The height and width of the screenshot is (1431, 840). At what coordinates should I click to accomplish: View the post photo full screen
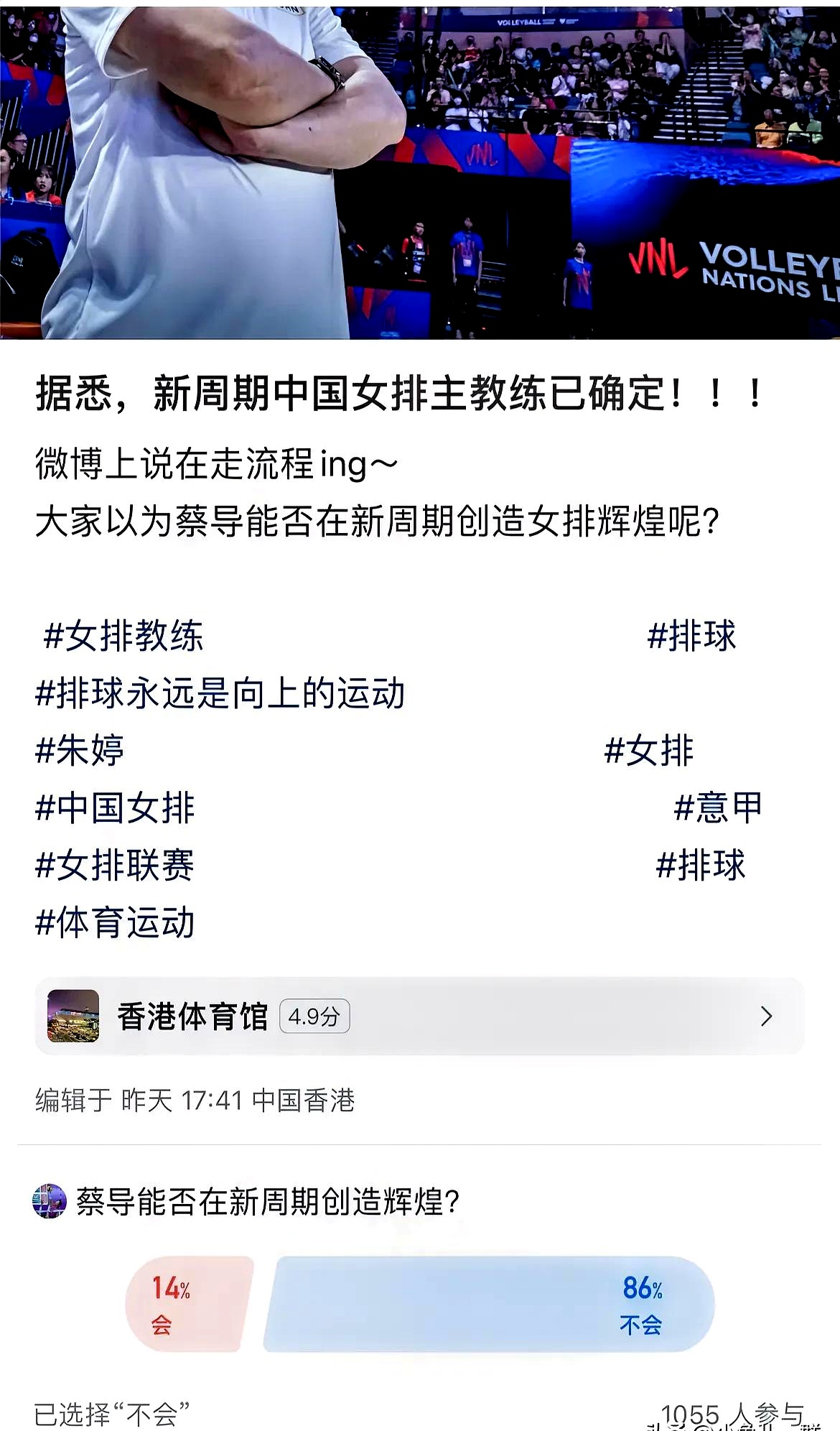pyautogui.click(x=419, y=170)
